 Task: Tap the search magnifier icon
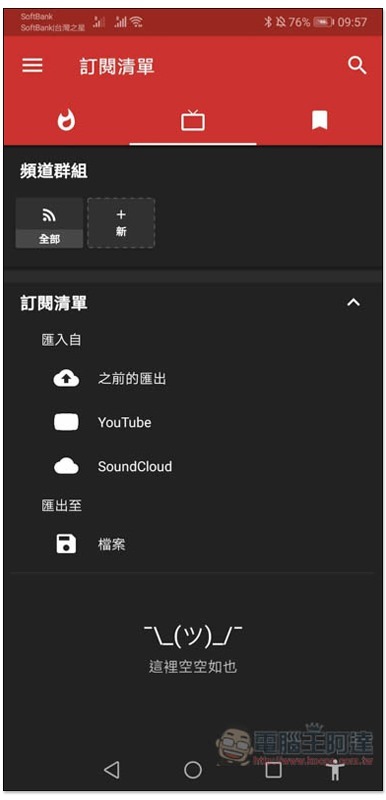[x=357, y=65]
